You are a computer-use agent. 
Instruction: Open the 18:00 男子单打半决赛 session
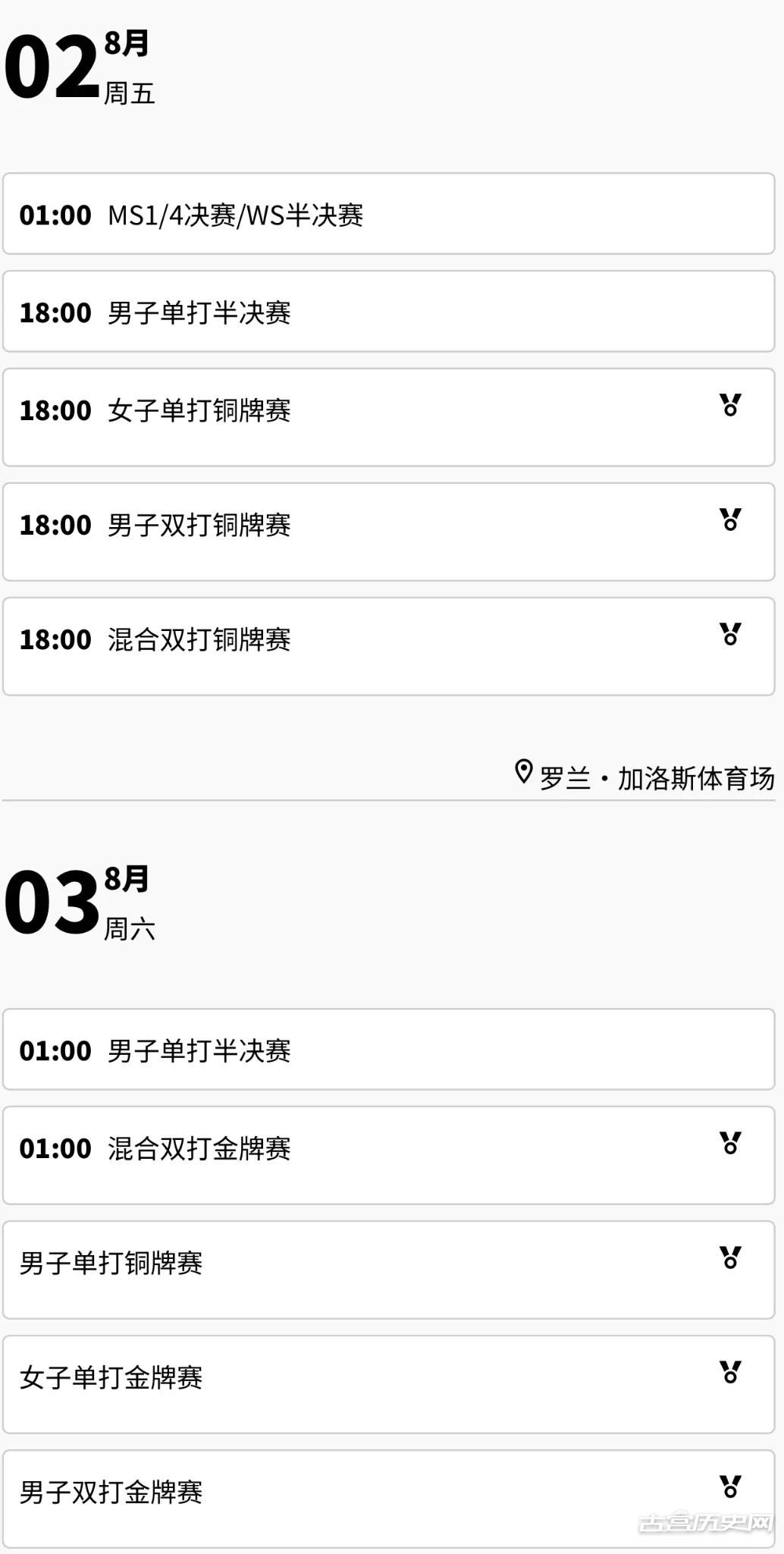(388, 312)
